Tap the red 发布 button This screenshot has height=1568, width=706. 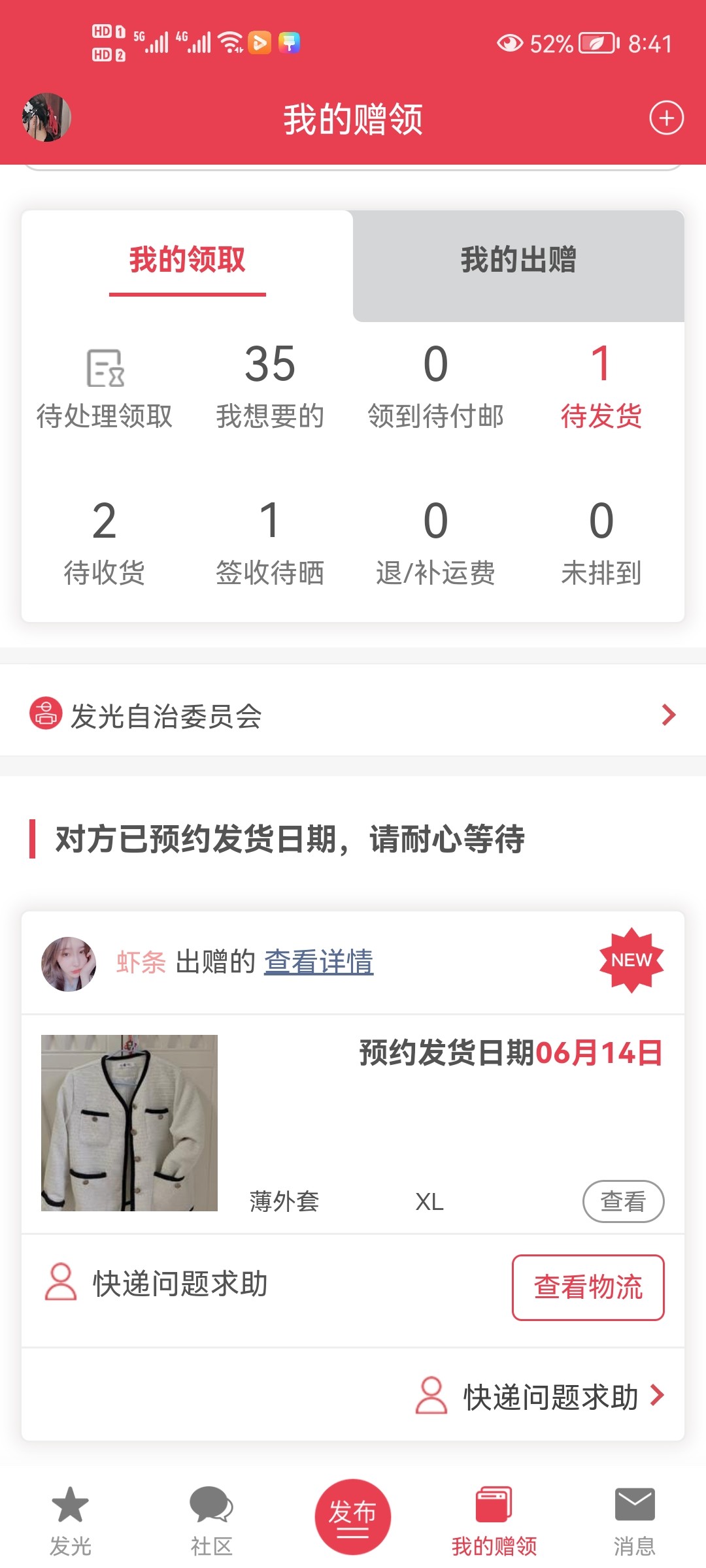(x=352, y=1516)
